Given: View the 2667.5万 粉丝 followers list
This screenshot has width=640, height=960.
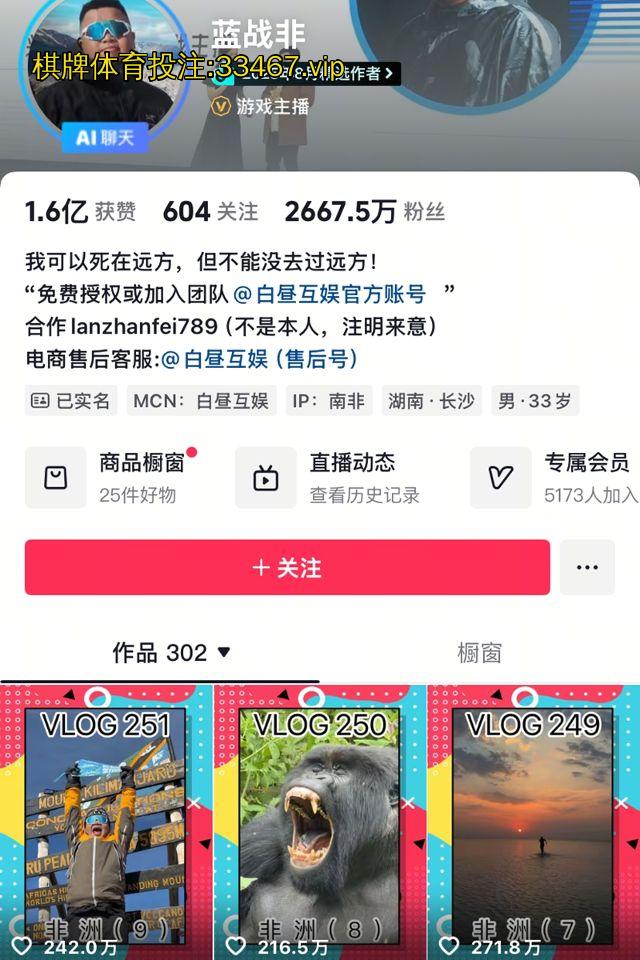Looking at the screenshot, I should coord(364,212).
